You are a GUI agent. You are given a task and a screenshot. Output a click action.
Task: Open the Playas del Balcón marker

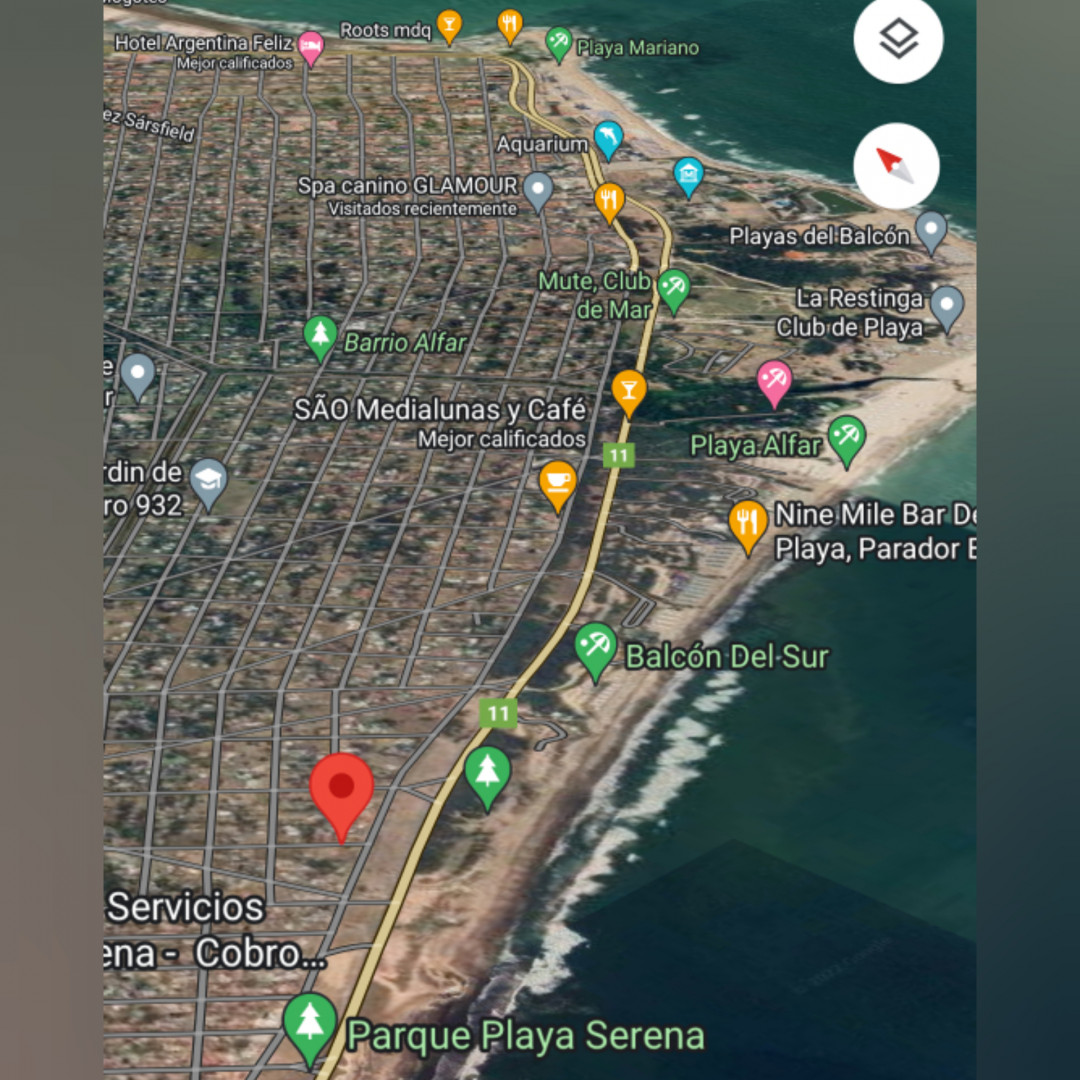(x=931, y=231)
